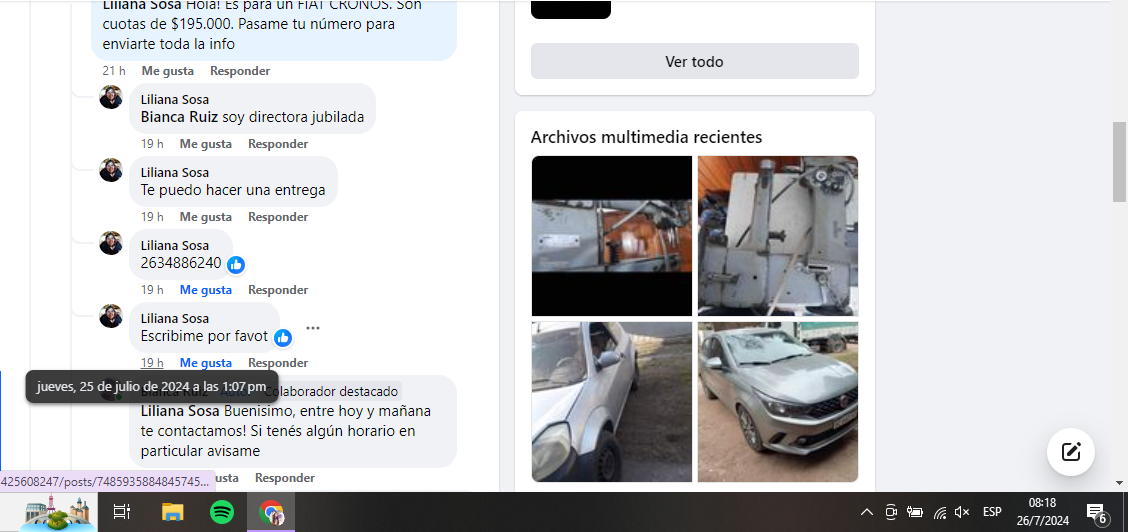This screenshot has height=532, width=1128.
Task: Open options for the 'Escribime por favot' comment
Action: (313, 328)
